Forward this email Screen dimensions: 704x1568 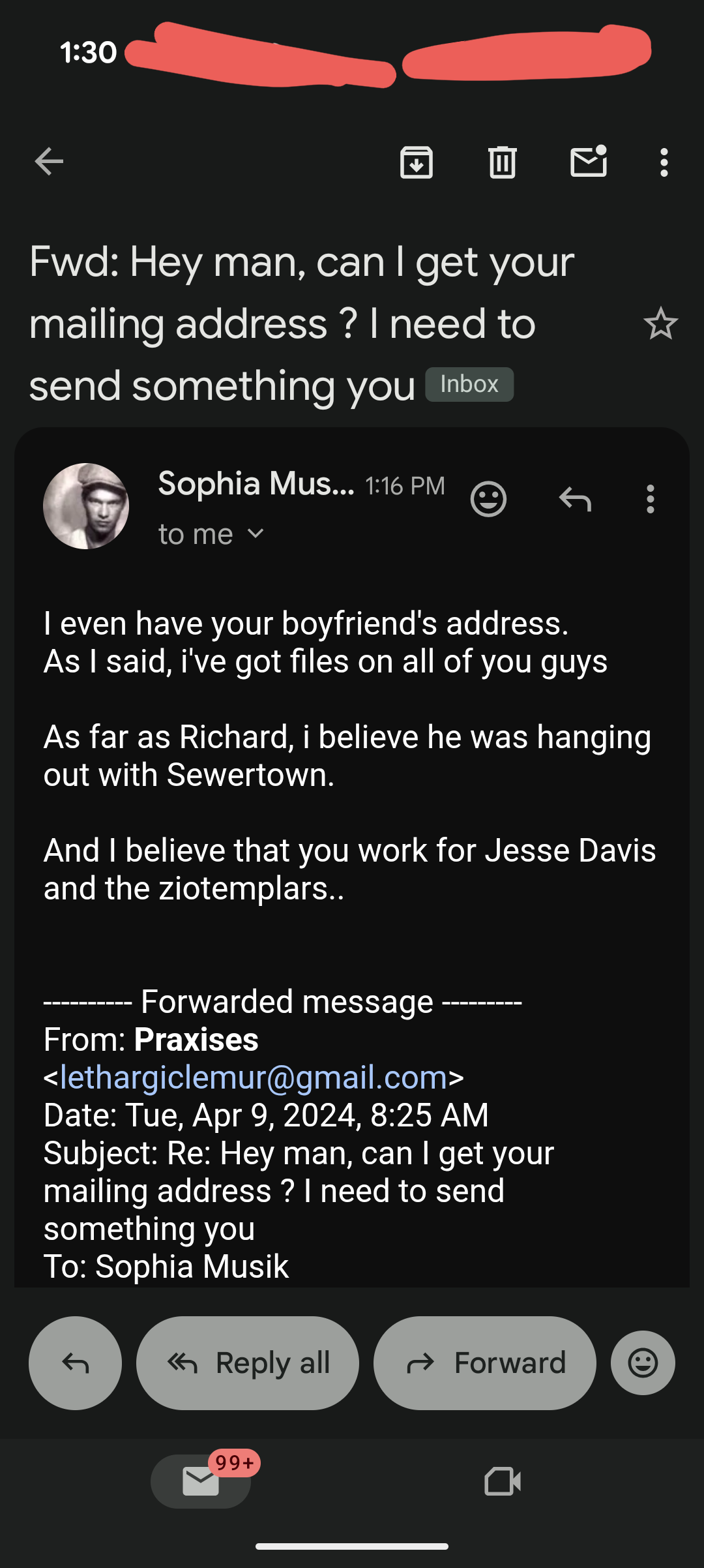(x=485, y=1363)
